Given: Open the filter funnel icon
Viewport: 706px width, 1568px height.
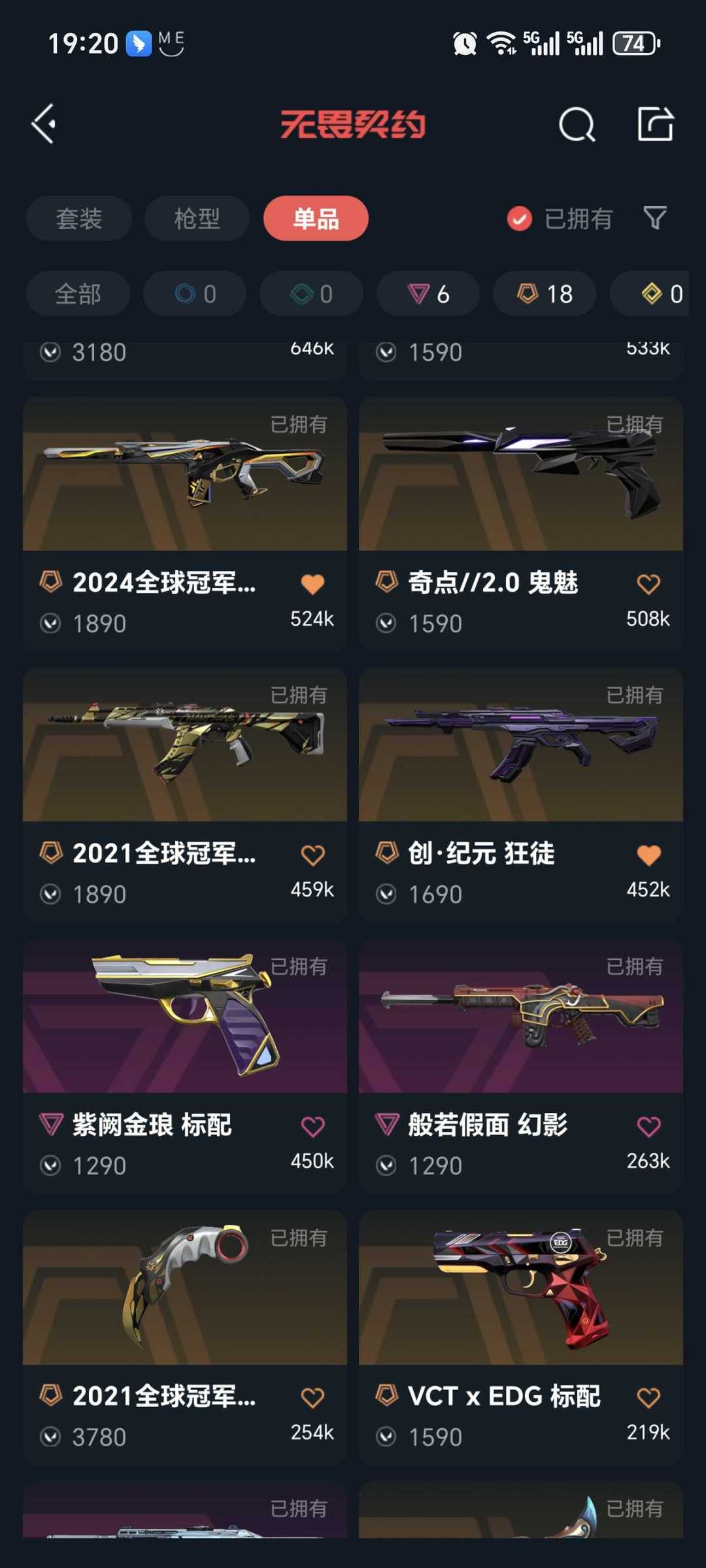Looking at the screenshot, I should click(655, 218).
